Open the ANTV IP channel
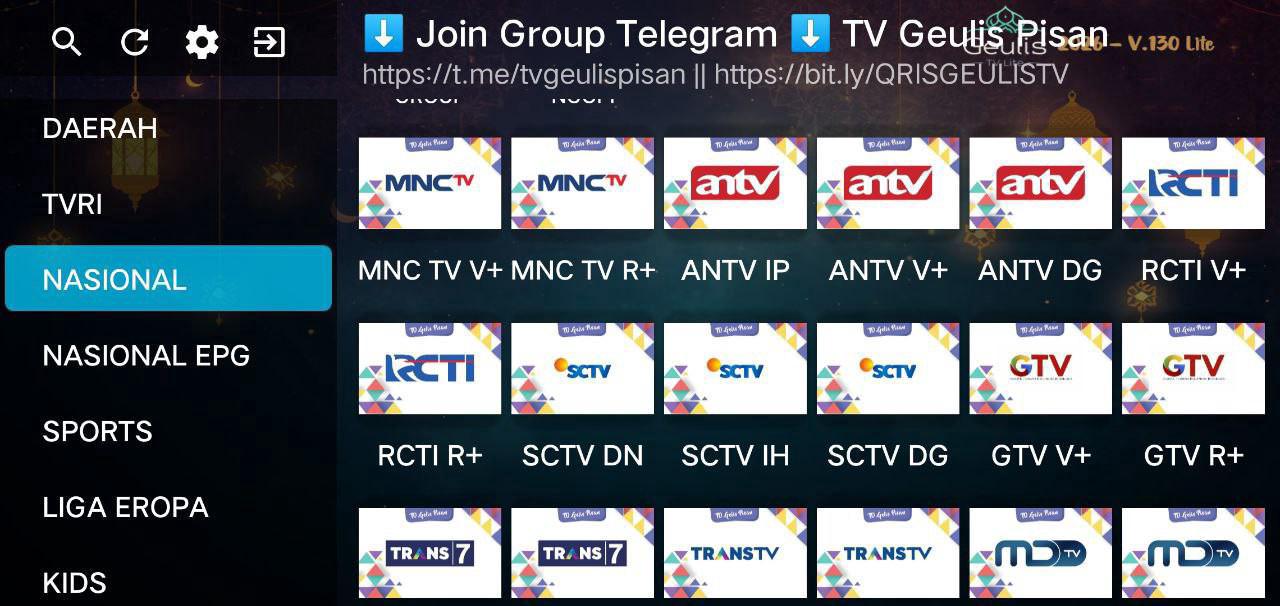The height and width of the screenshot is (606, 1280). 735,184
